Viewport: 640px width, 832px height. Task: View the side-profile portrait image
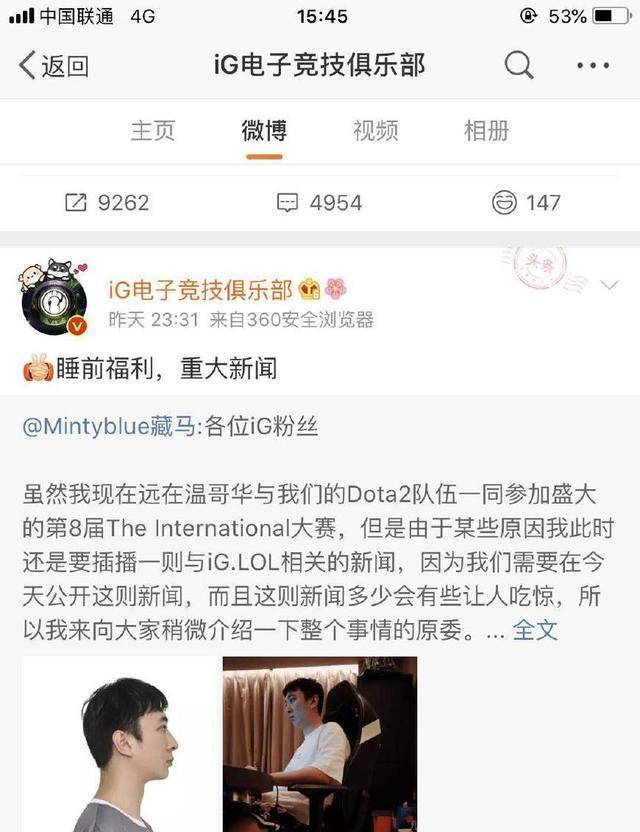click(x=118, y=745)
